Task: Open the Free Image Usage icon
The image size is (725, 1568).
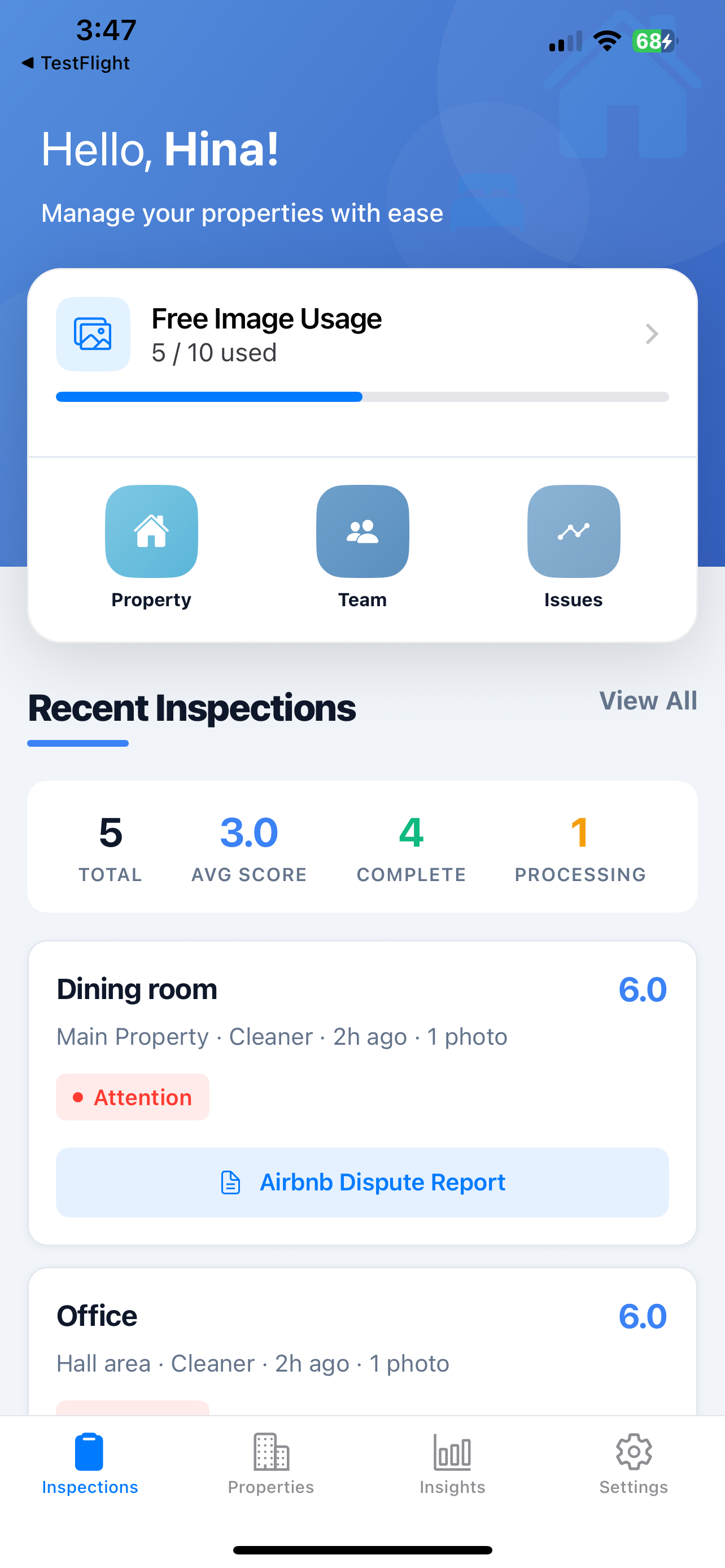Action: click(93, 334)
